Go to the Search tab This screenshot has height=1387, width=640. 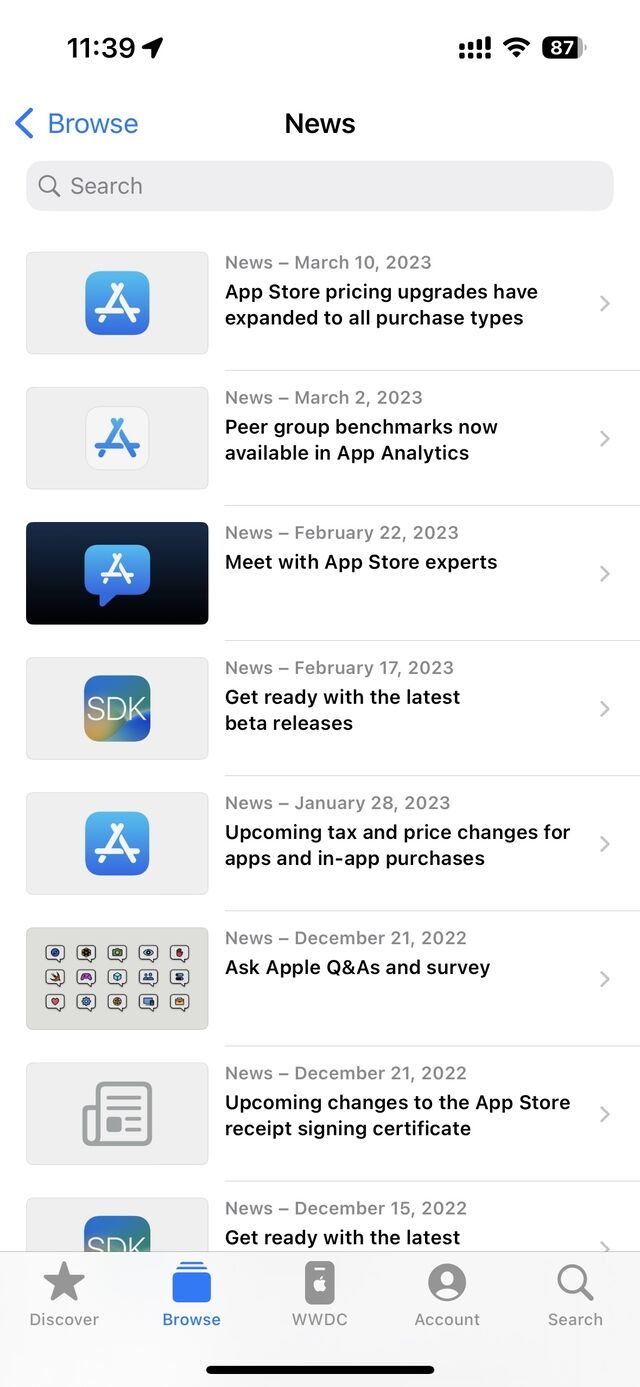pyautogui.click(x=575, y=1294)
